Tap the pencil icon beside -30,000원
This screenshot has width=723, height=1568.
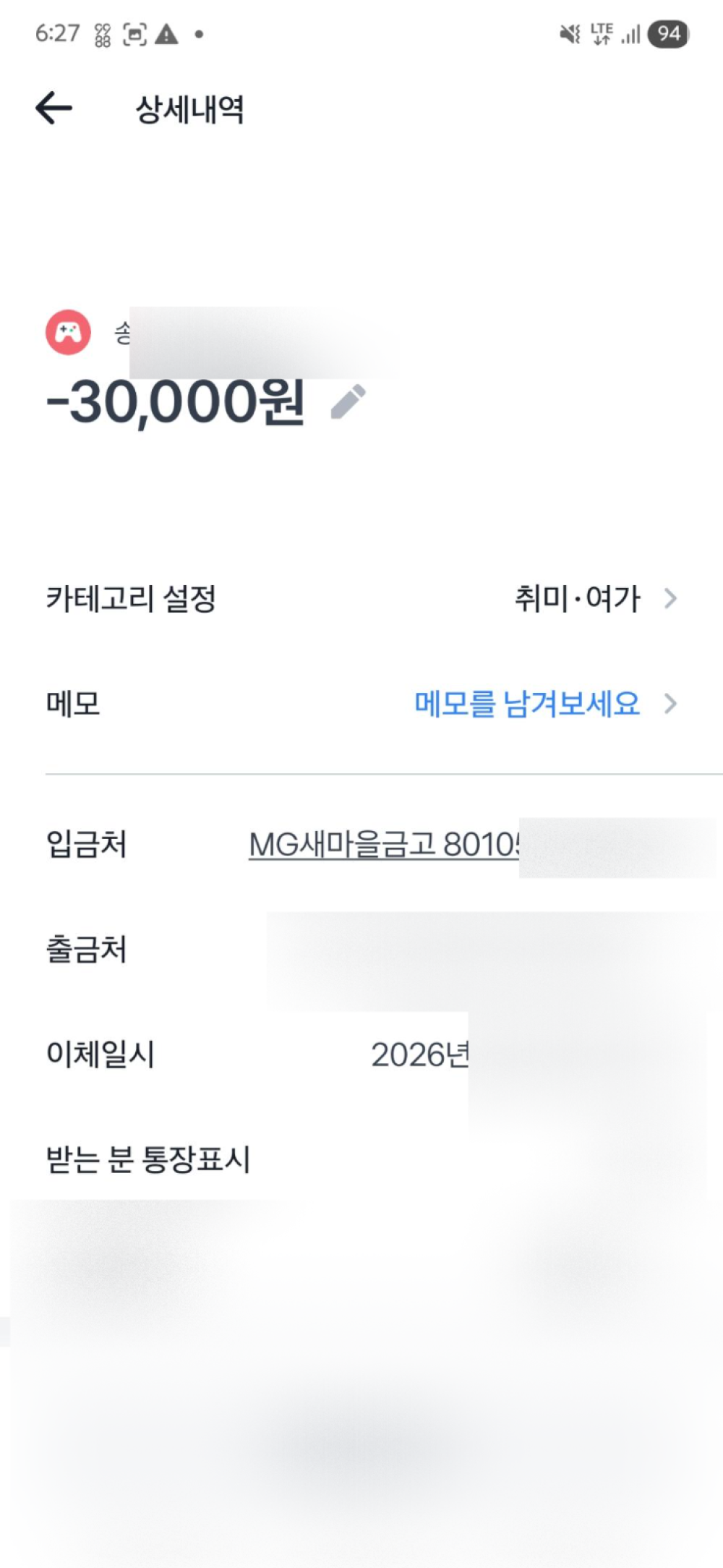coord(348,402)
